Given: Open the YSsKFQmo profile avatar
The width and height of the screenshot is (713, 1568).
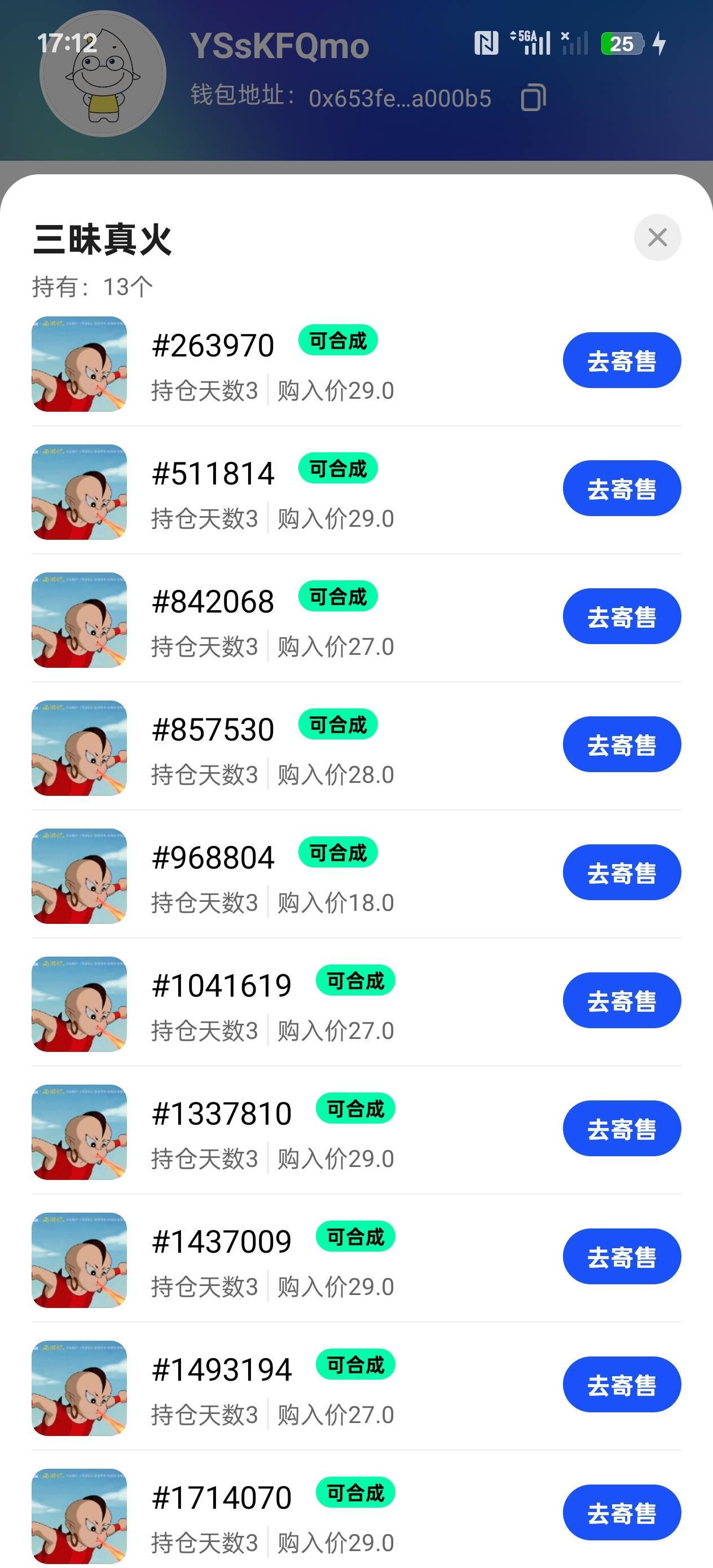Looking at the screenshot, I should (102, 74).
